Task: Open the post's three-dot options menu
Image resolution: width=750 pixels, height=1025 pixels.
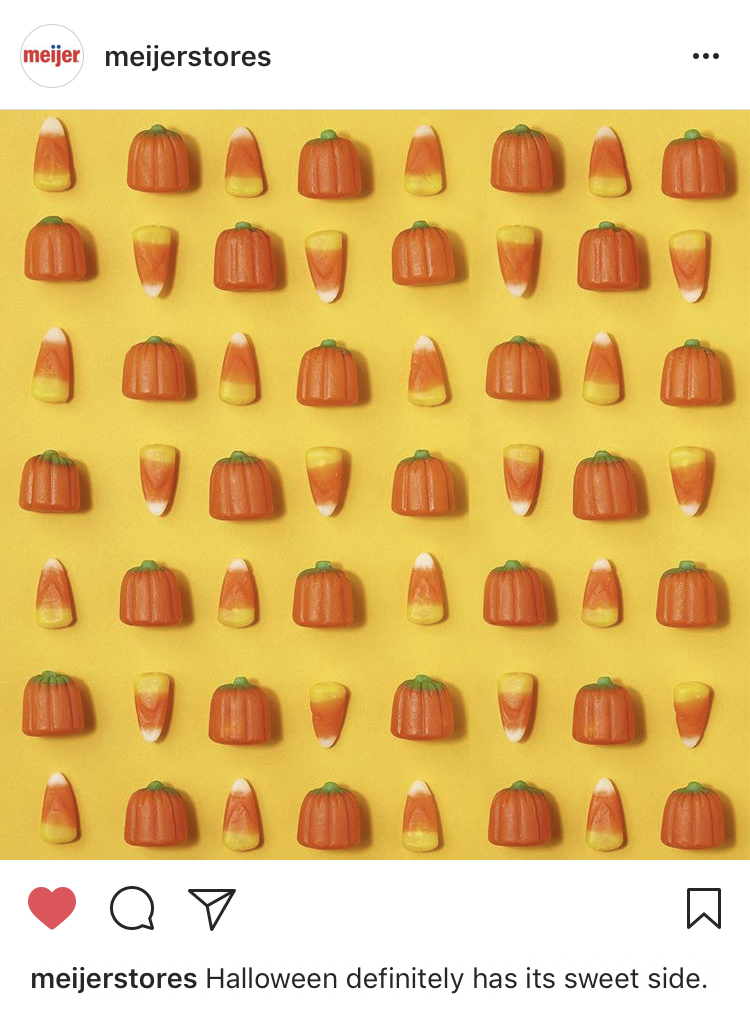Action: coord(705,57)
